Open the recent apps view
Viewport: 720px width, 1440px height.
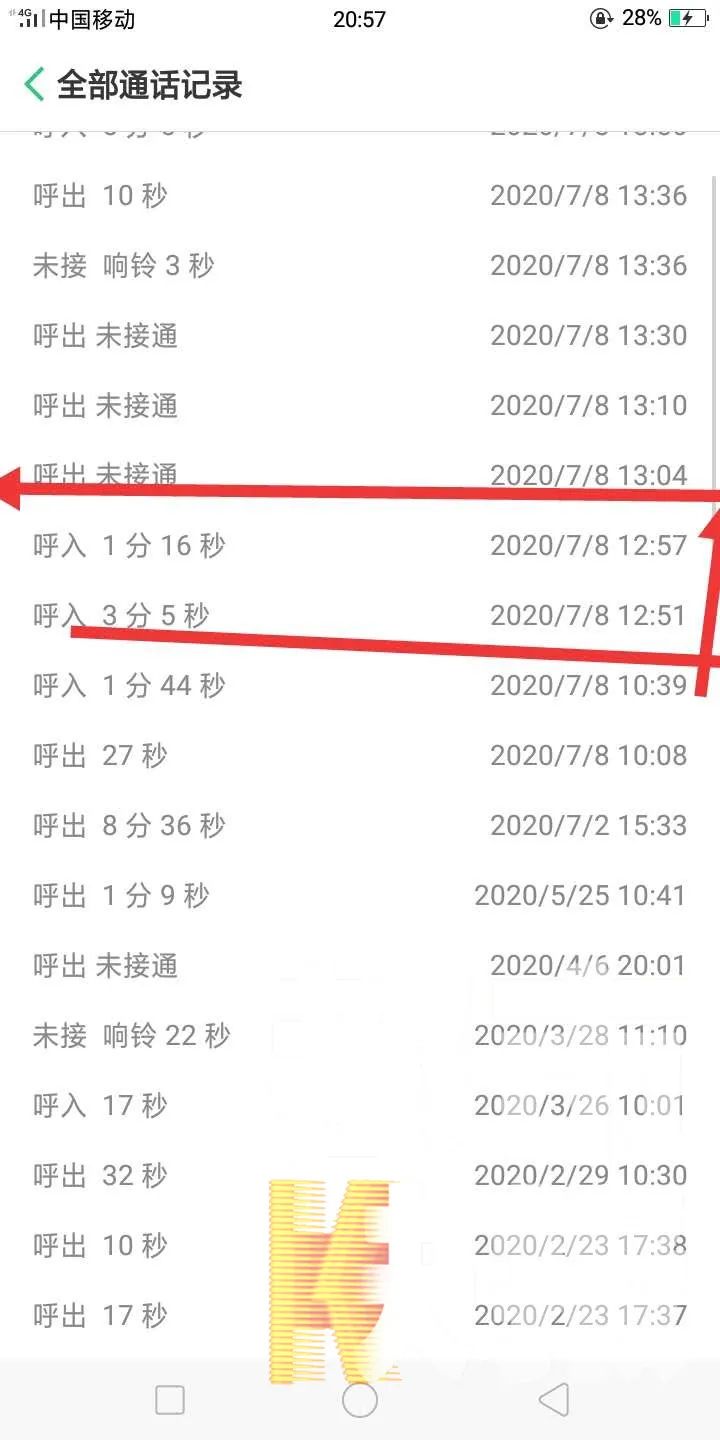[170, 1400]
